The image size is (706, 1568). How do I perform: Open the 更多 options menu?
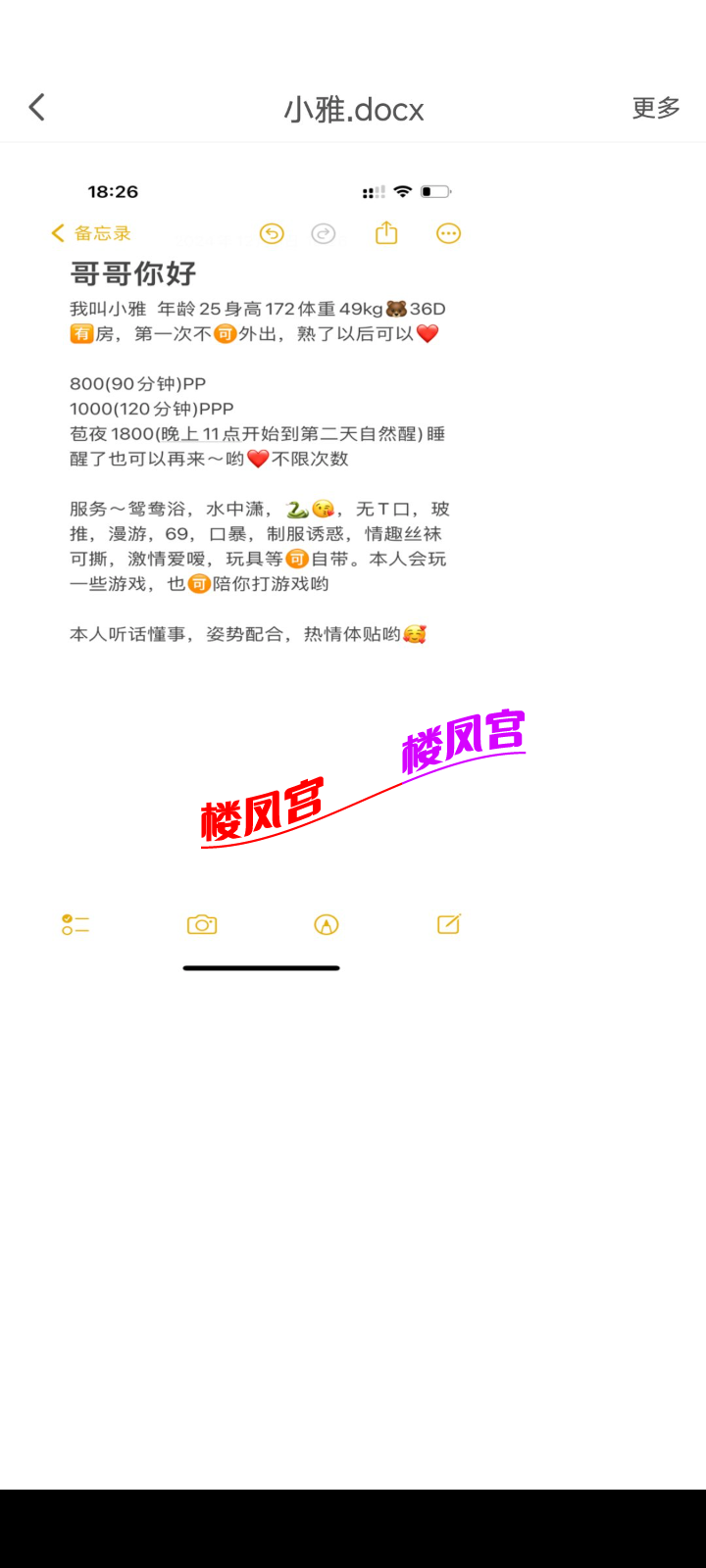point(655,108)
